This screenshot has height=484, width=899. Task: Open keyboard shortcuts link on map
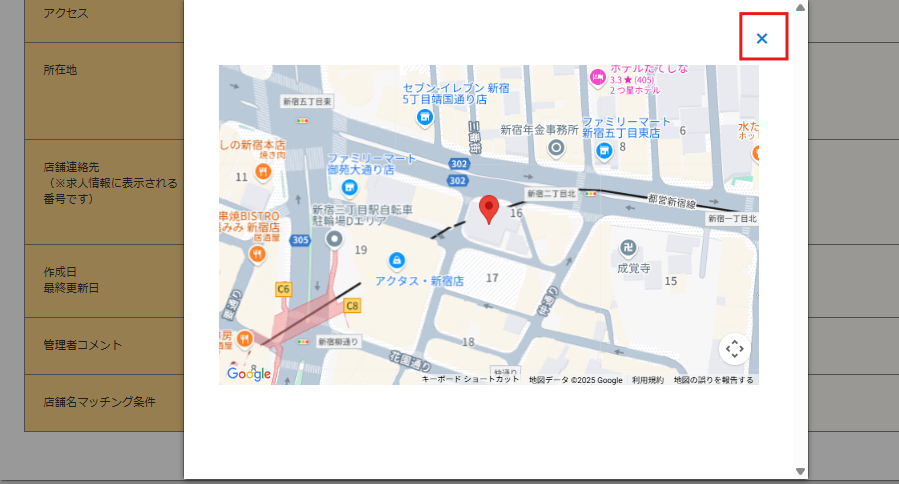tap(470, 380)
